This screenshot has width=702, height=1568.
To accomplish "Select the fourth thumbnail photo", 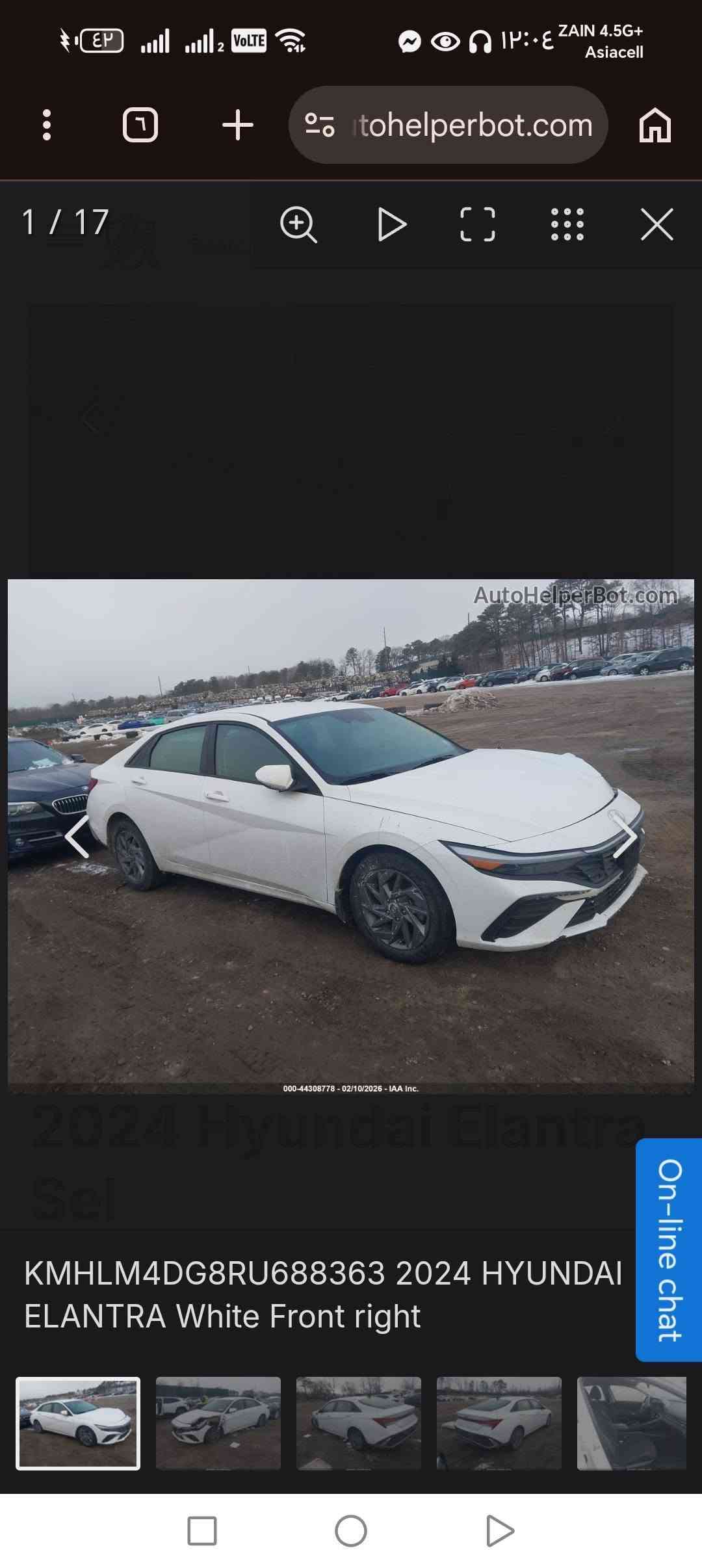I will [499, 1423].
